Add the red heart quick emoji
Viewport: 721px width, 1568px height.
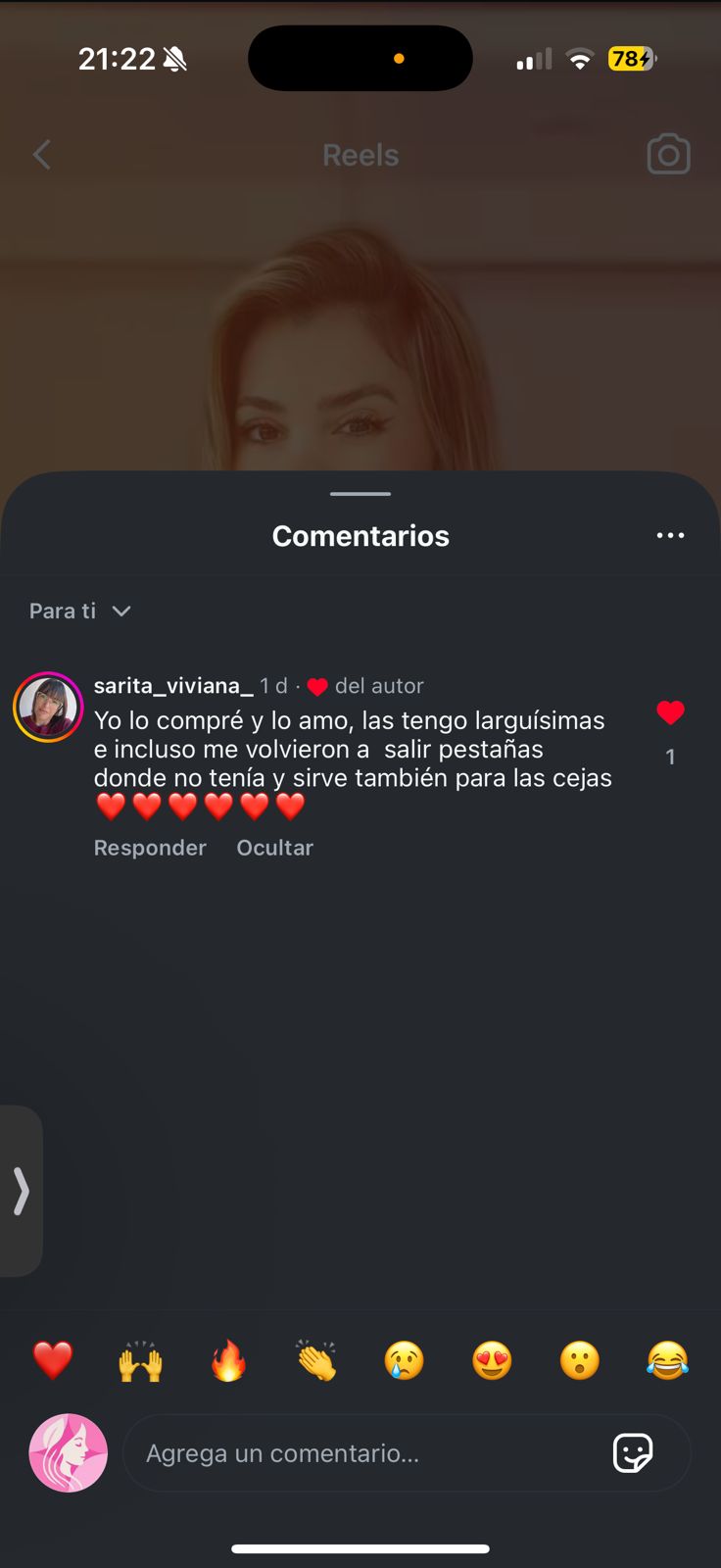pos(53,1360)
